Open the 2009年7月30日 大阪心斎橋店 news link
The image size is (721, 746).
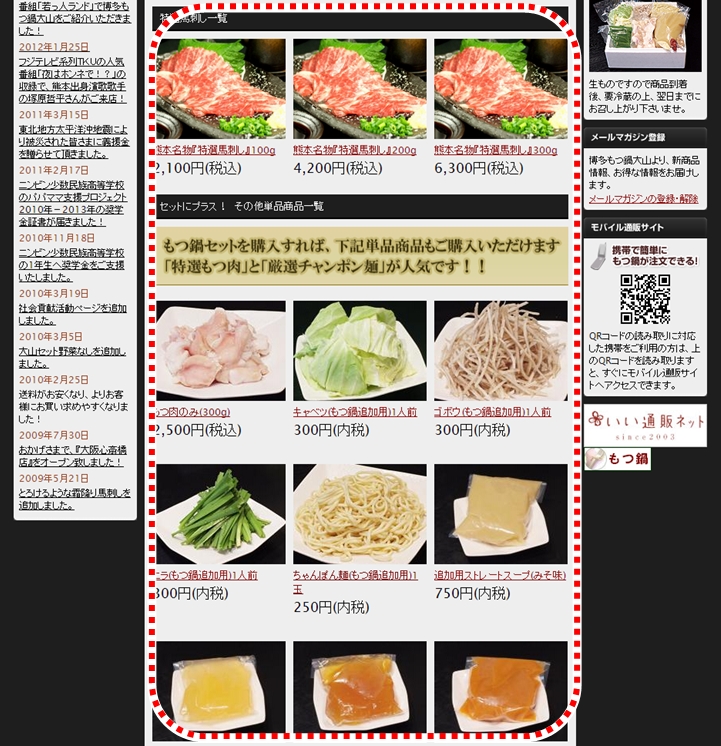tap(72, 456)
